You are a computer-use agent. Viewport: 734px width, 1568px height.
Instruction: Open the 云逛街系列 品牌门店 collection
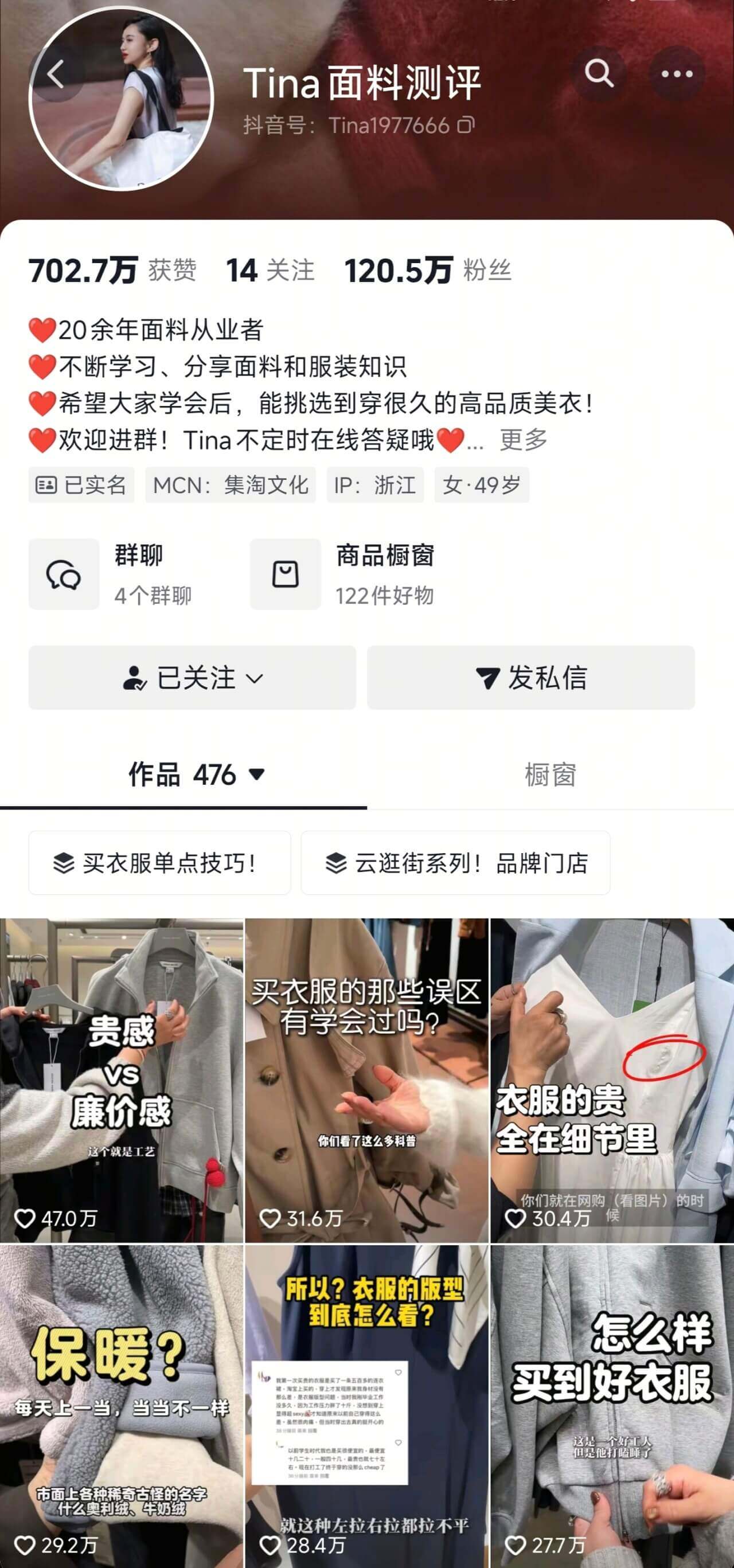455,862
